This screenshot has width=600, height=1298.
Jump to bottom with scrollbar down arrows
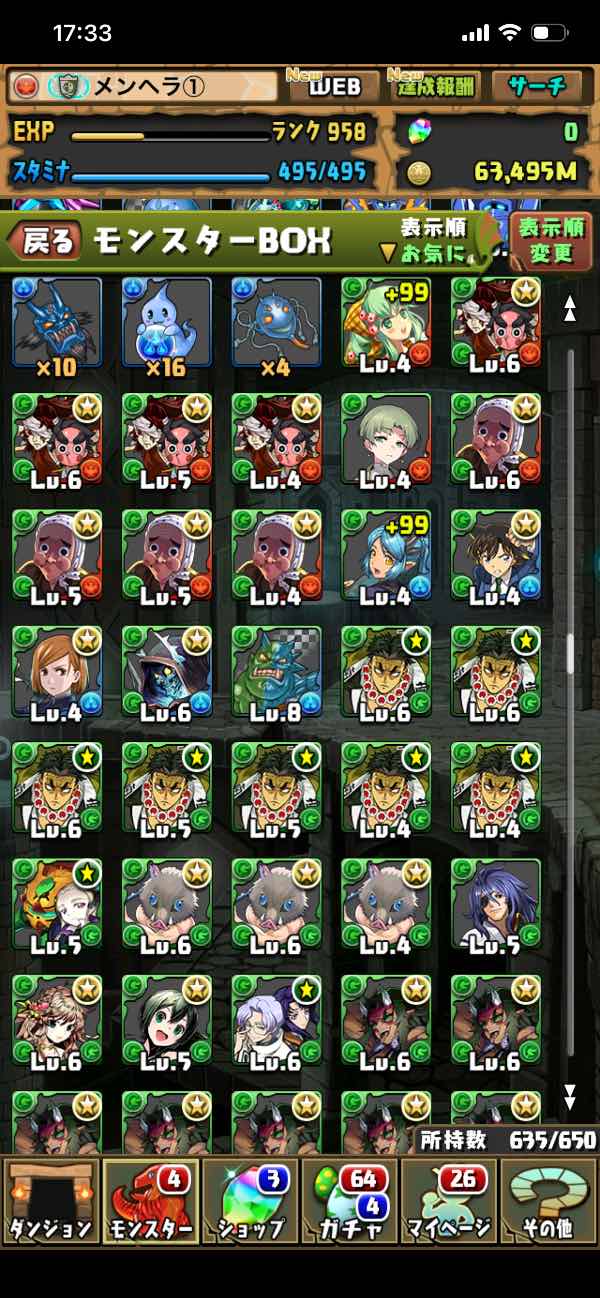coord(570,1095)
